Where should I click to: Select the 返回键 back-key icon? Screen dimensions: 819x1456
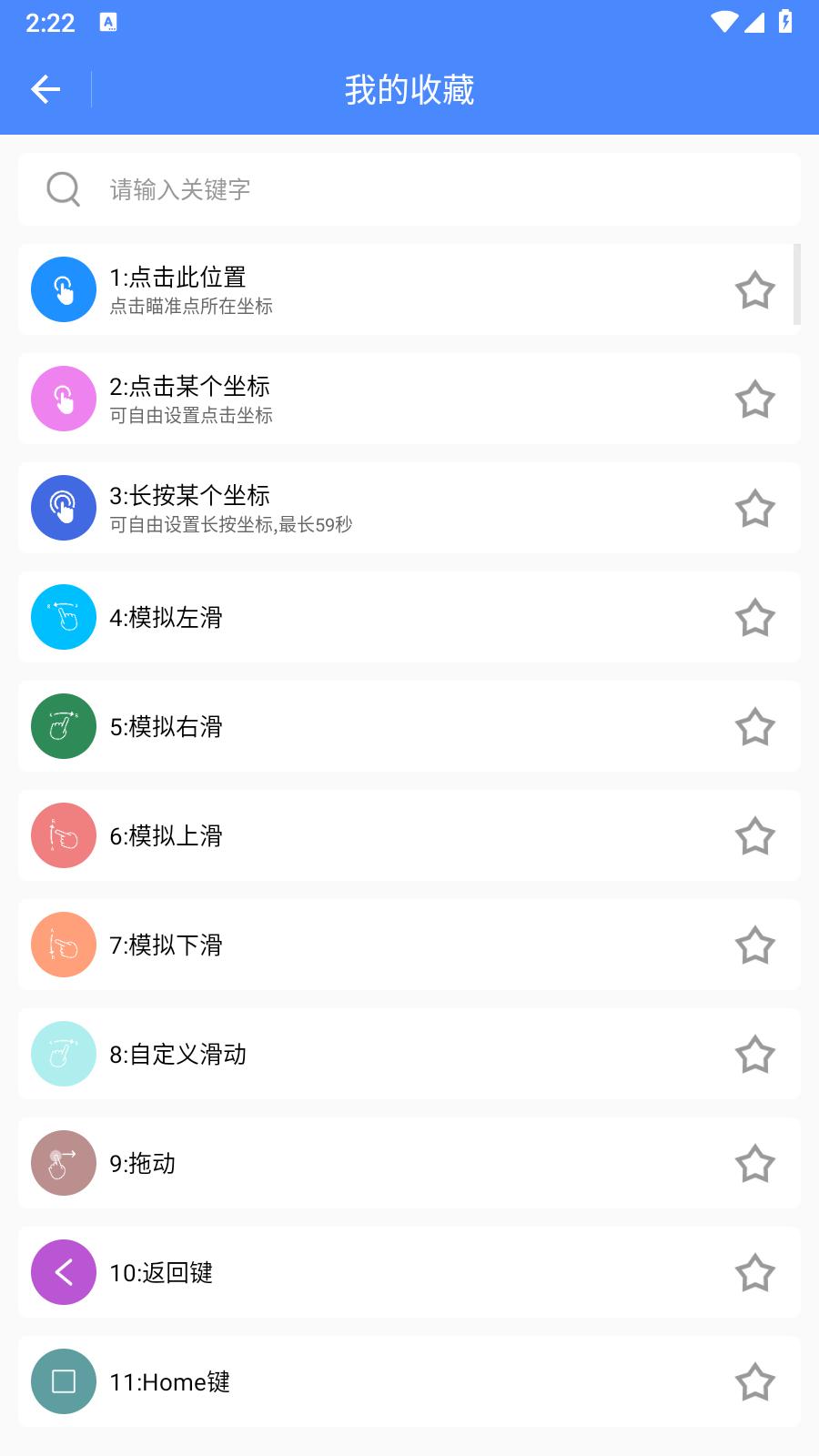[x=63, y=1273]
